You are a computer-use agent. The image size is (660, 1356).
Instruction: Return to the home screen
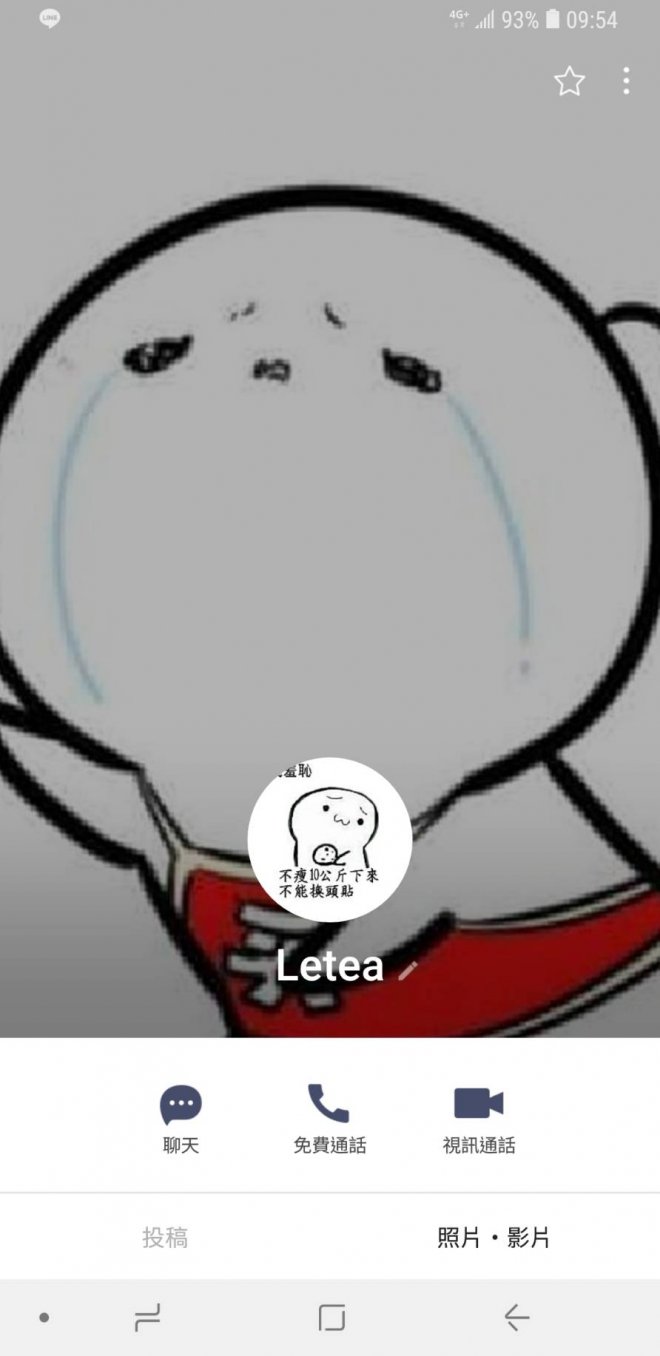click(x=331, y=1318)
